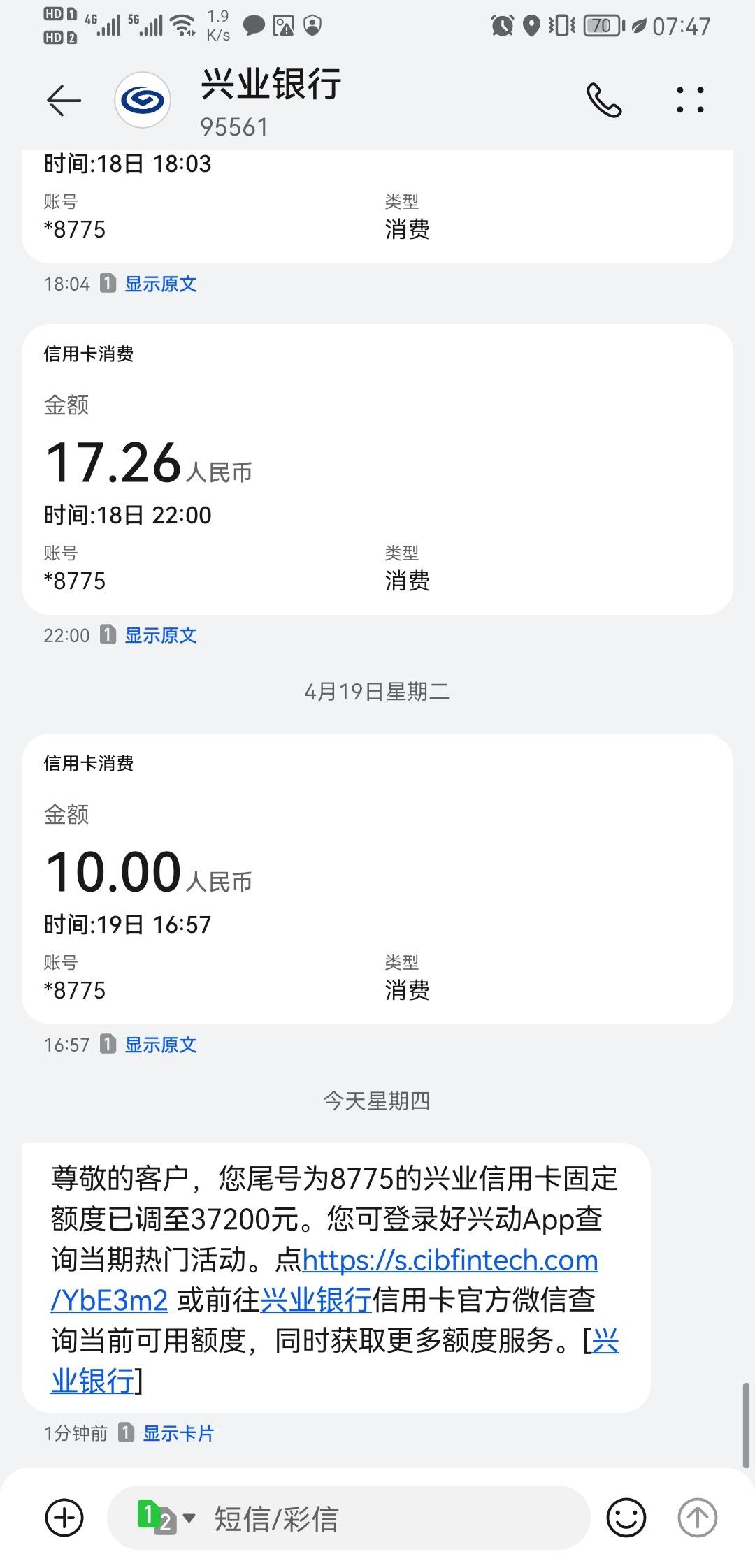The image size is (755, 1568).
Task: Open the s.cibfintech.com link
Action: click(325, 1280)
